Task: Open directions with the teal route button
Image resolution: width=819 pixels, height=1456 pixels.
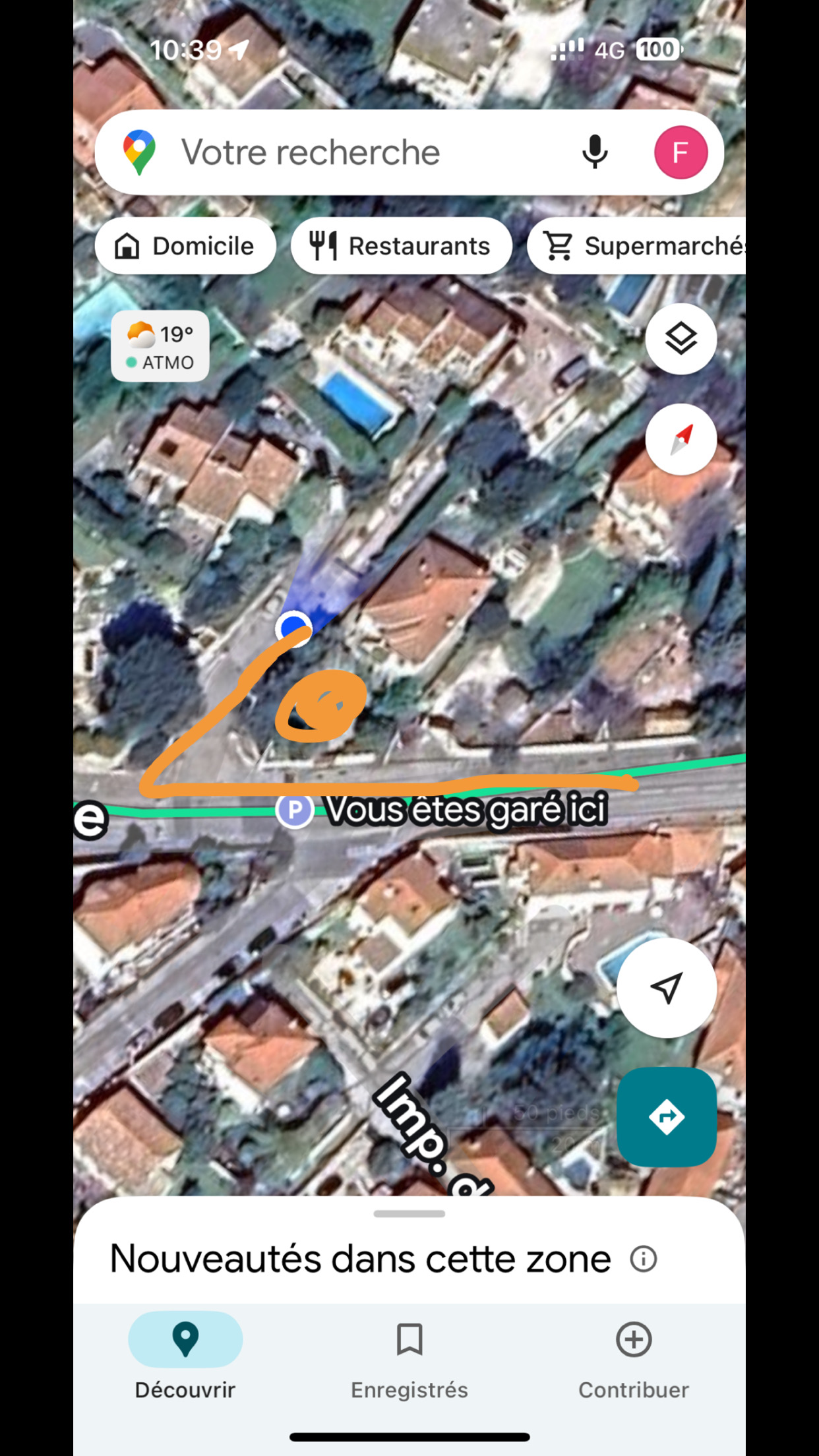Action: (666, 1116)
